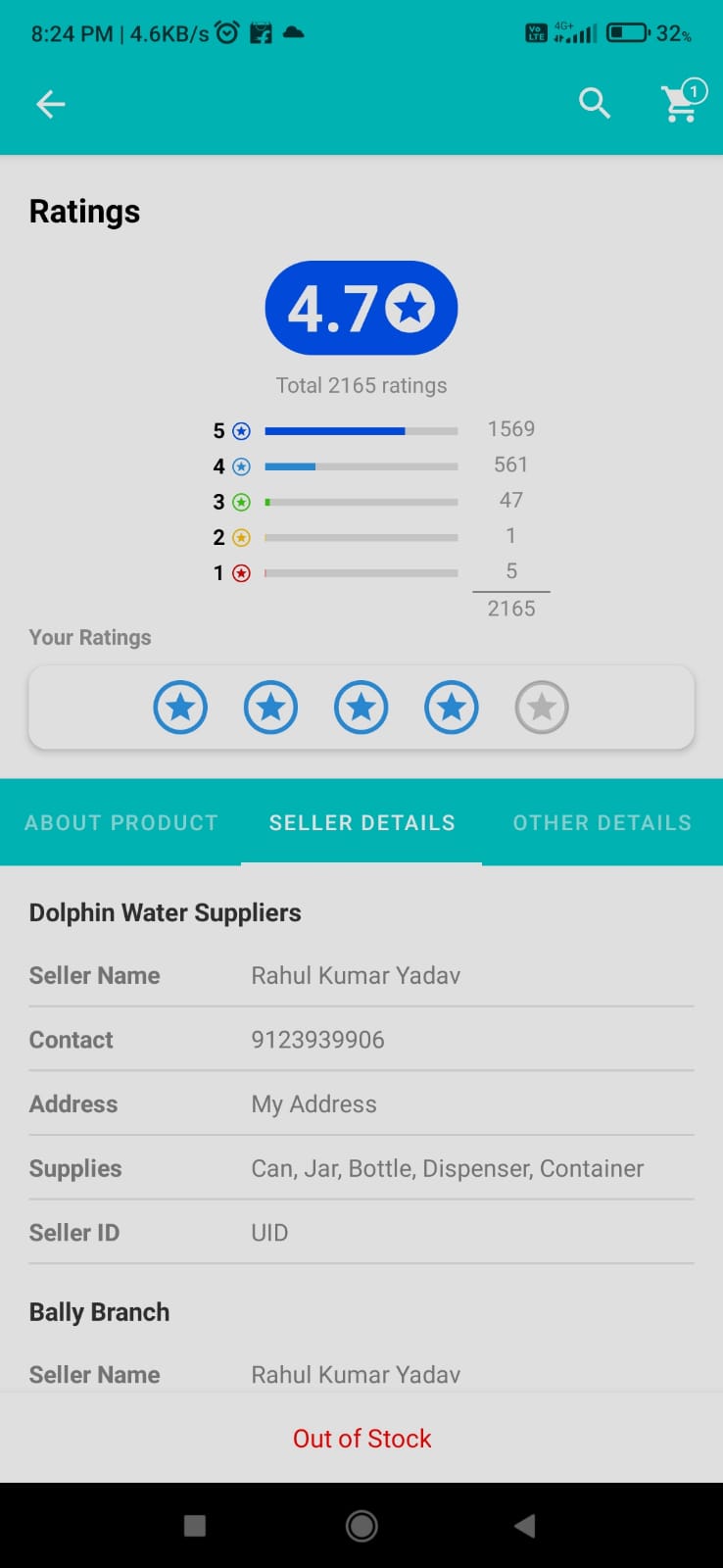Open the search icon in top bar
The height and width of the screenshot is (1568, 723).
595,103
